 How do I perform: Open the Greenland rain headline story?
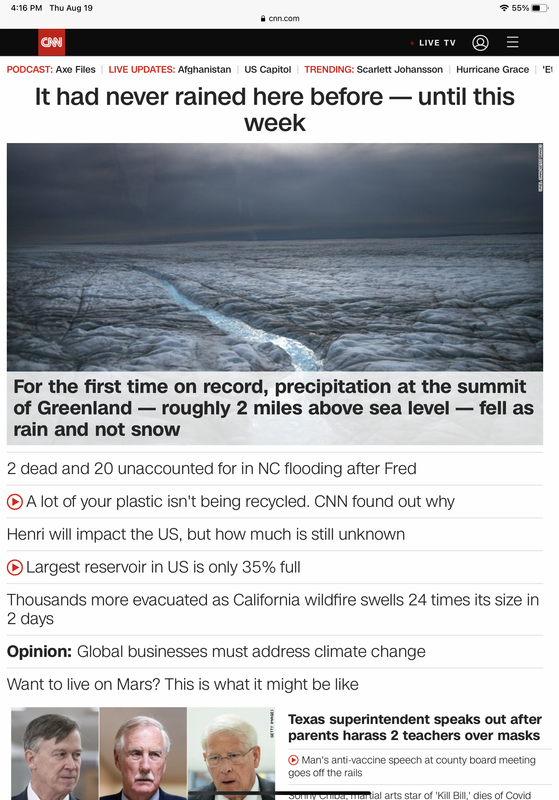tap(274, 110)
